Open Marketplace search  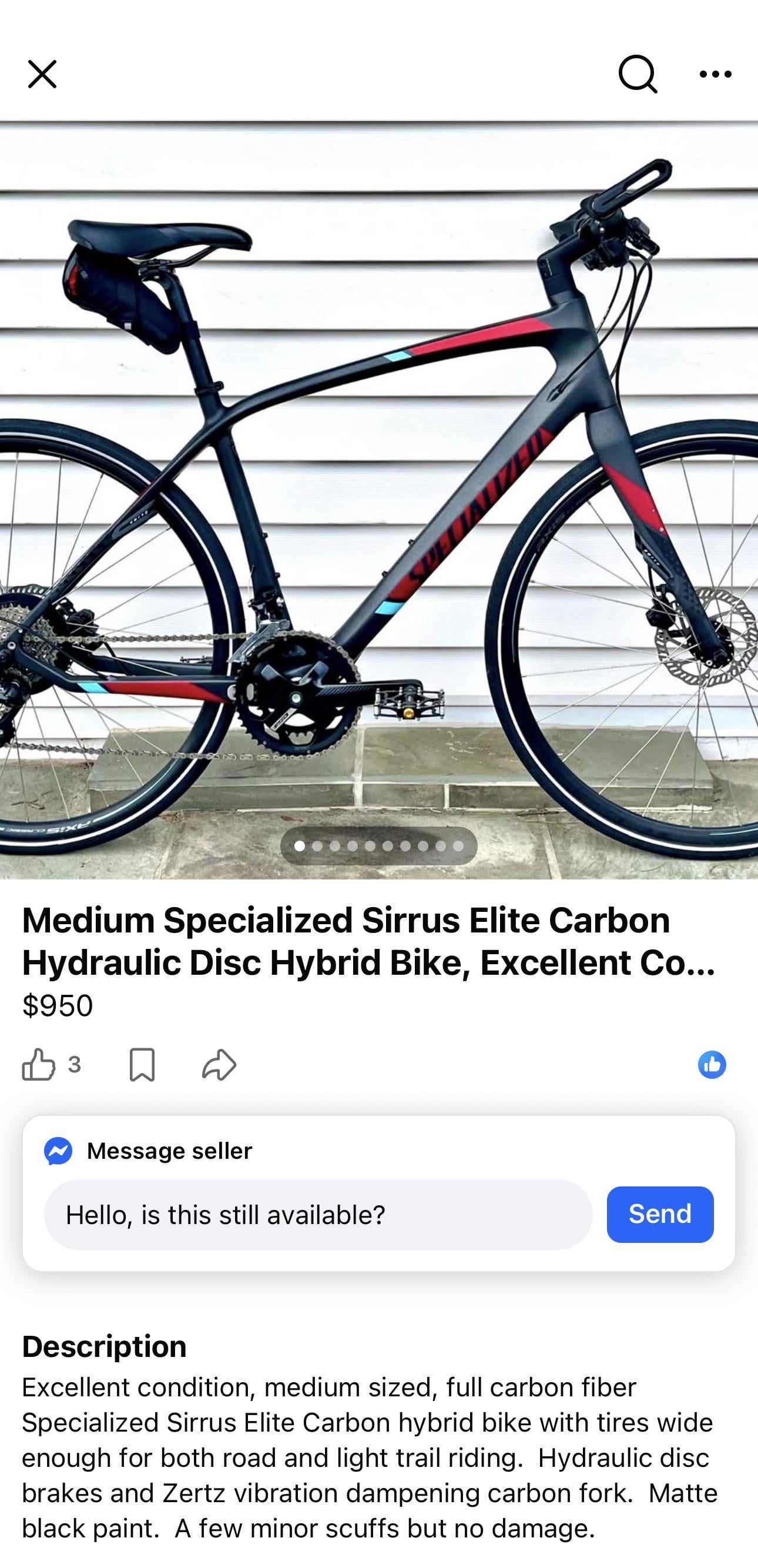point(638,74)
